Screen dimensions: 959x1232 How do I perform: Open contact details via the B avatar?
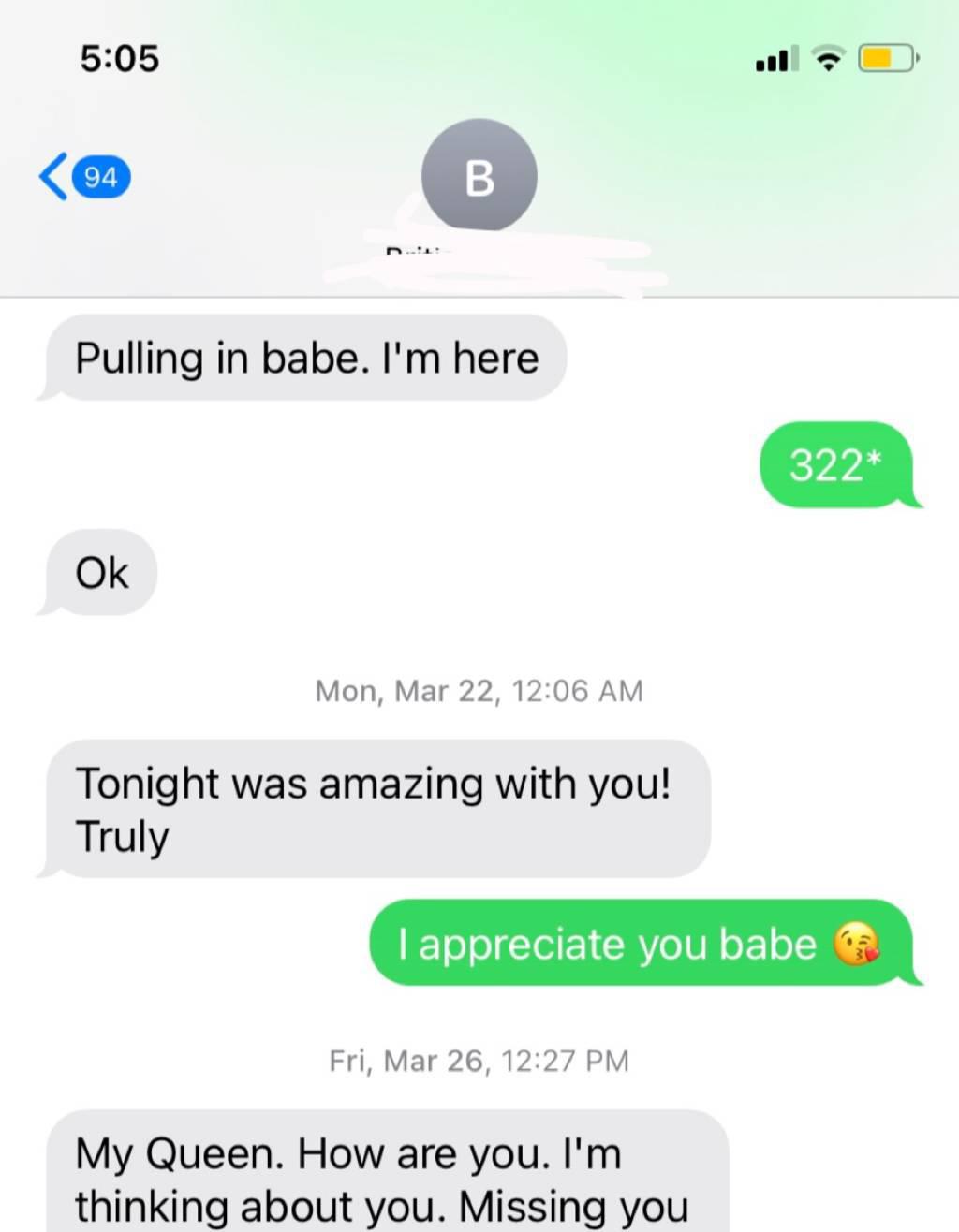click(479, 176)
